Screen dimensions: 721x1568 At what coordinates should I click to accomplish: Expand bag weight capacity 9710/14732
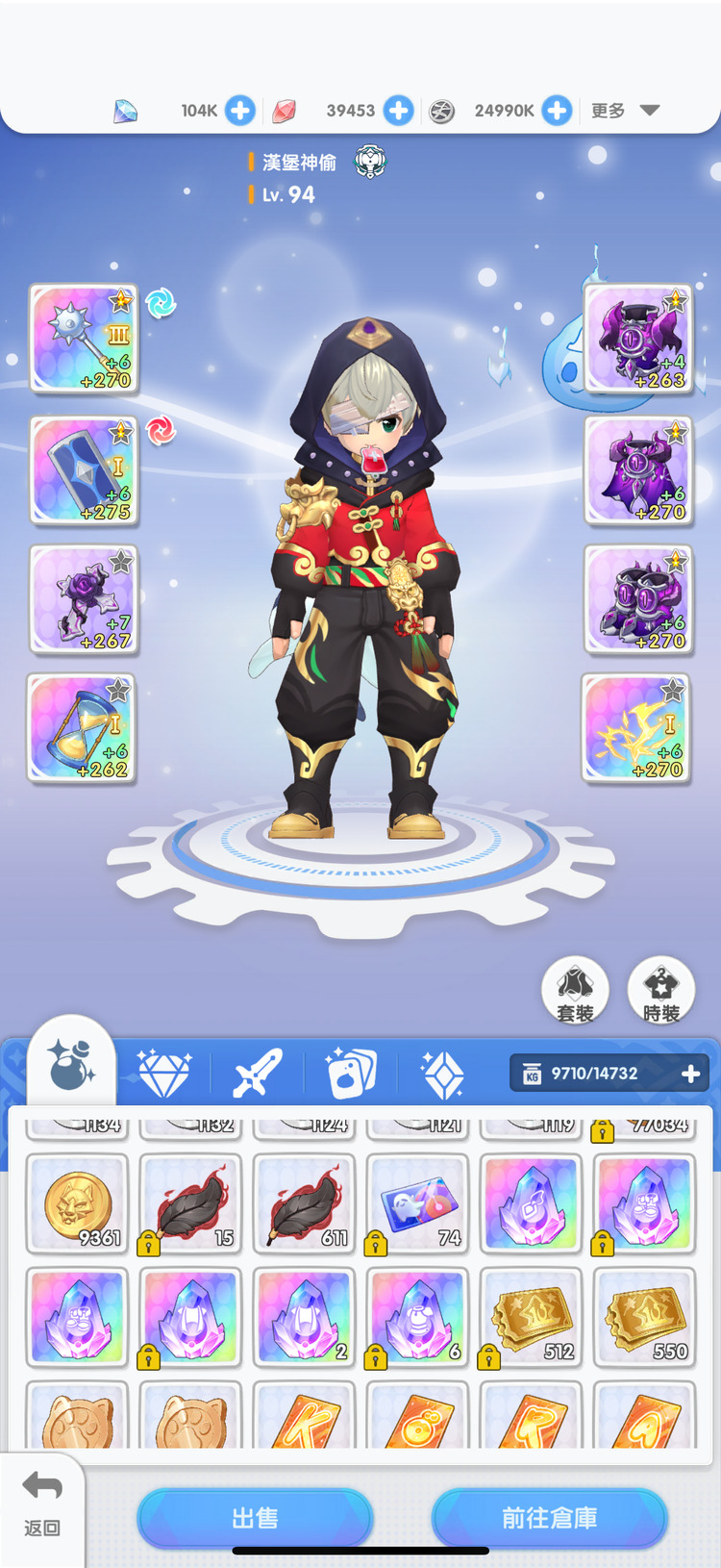[690, 1074]
